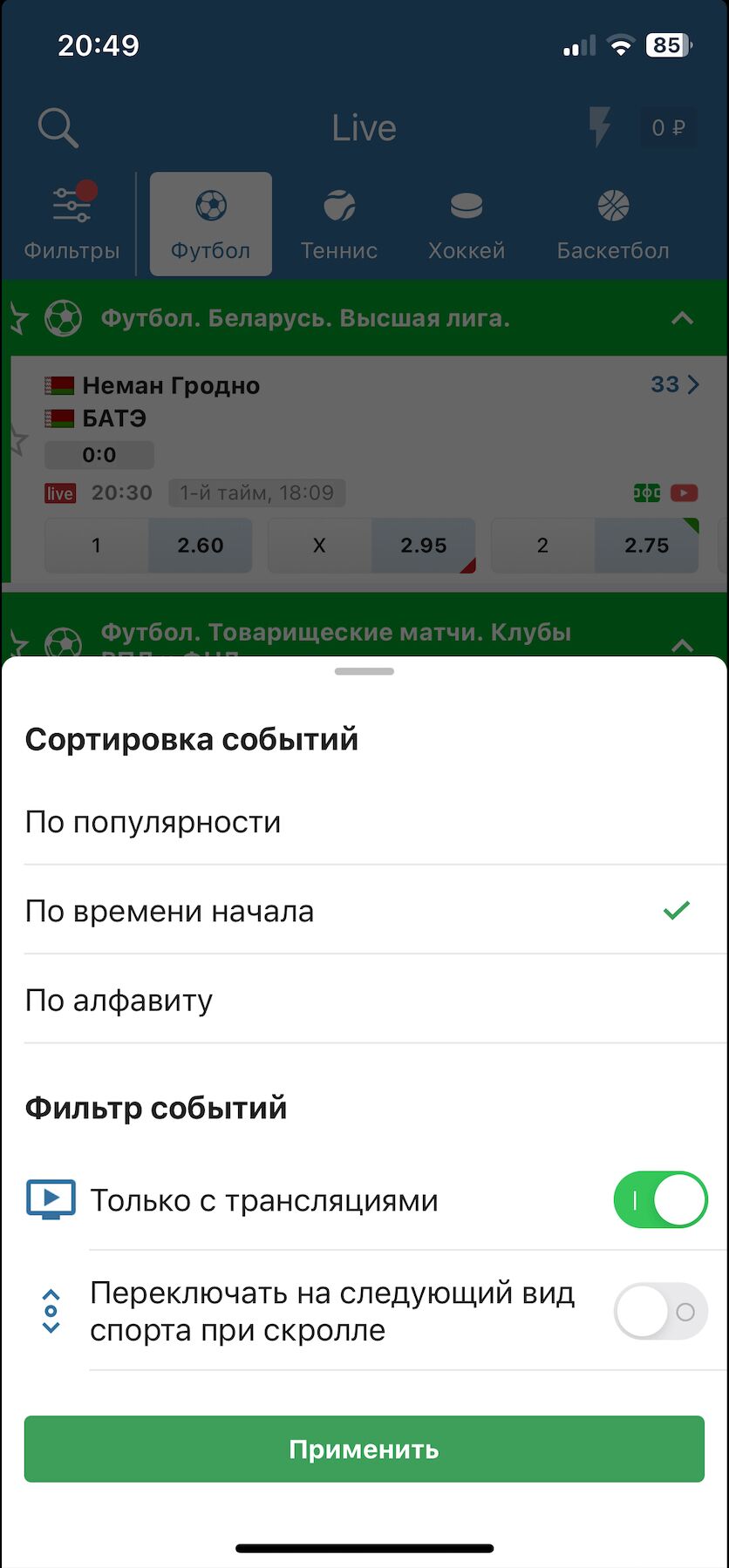Sort events by popularity
Screen dimensions: 729x1568
(153, 822)
